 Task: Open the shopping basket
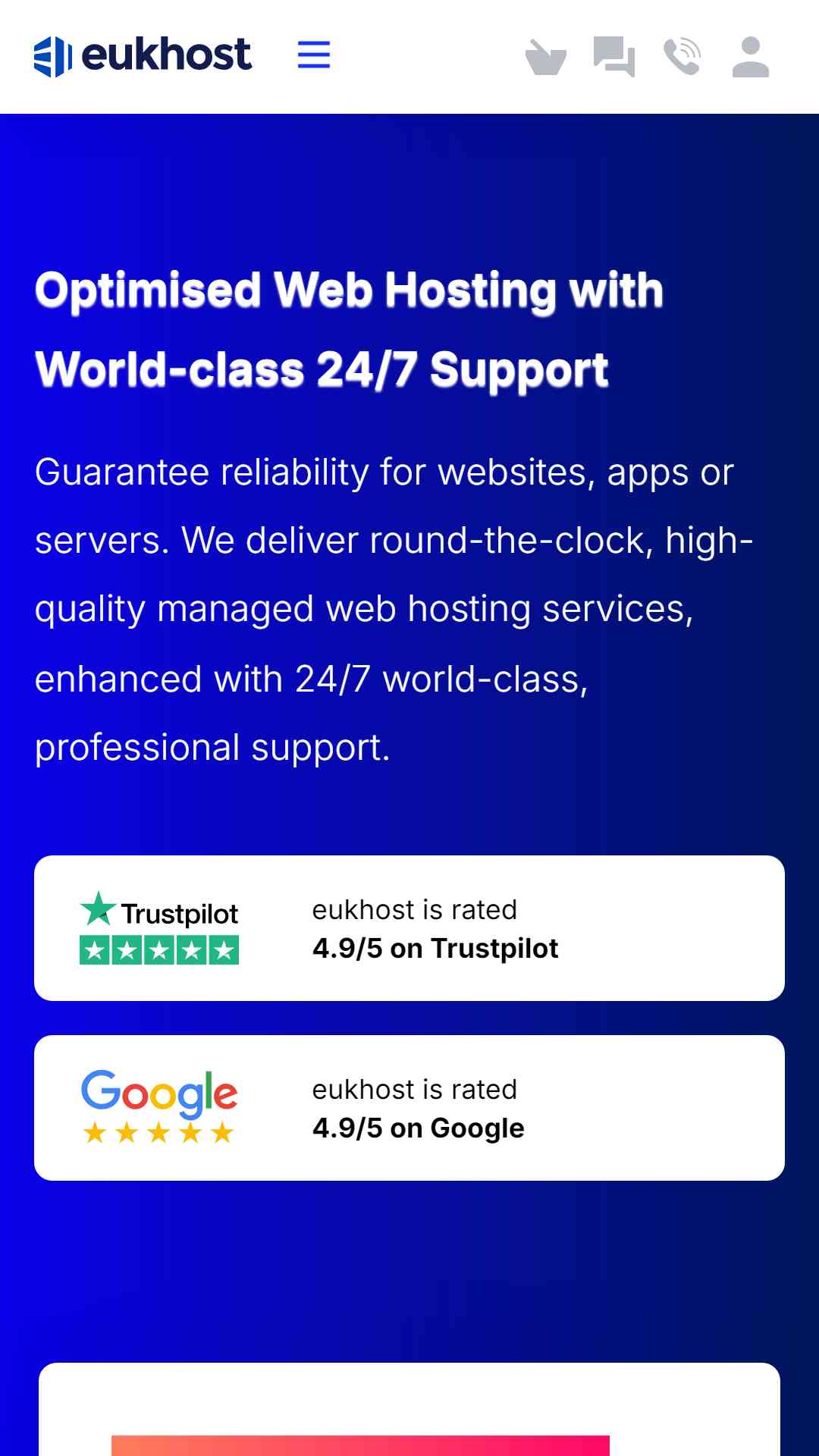click(x=546, y=57)
